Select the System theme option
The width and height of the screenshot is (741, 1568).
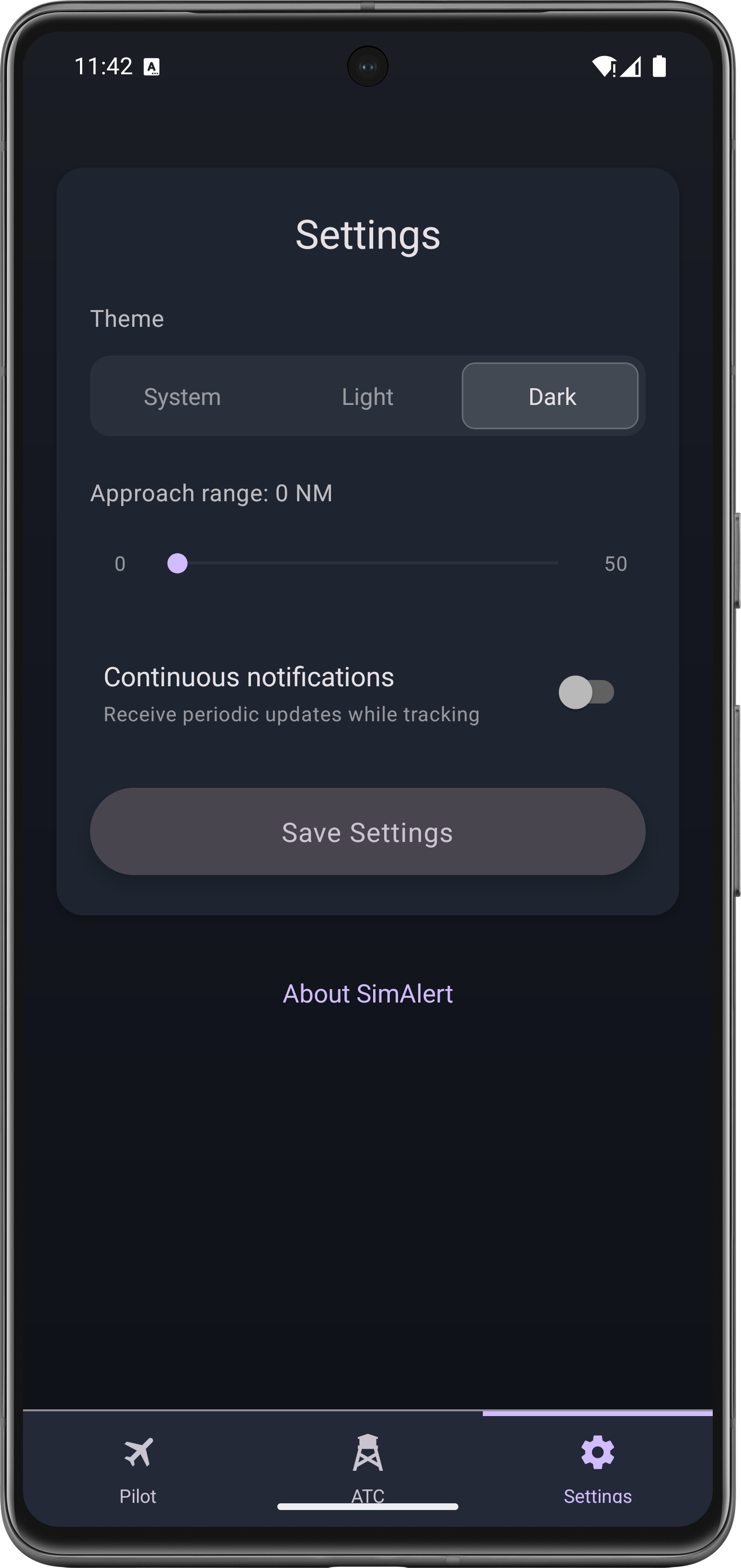click(182, 396)
